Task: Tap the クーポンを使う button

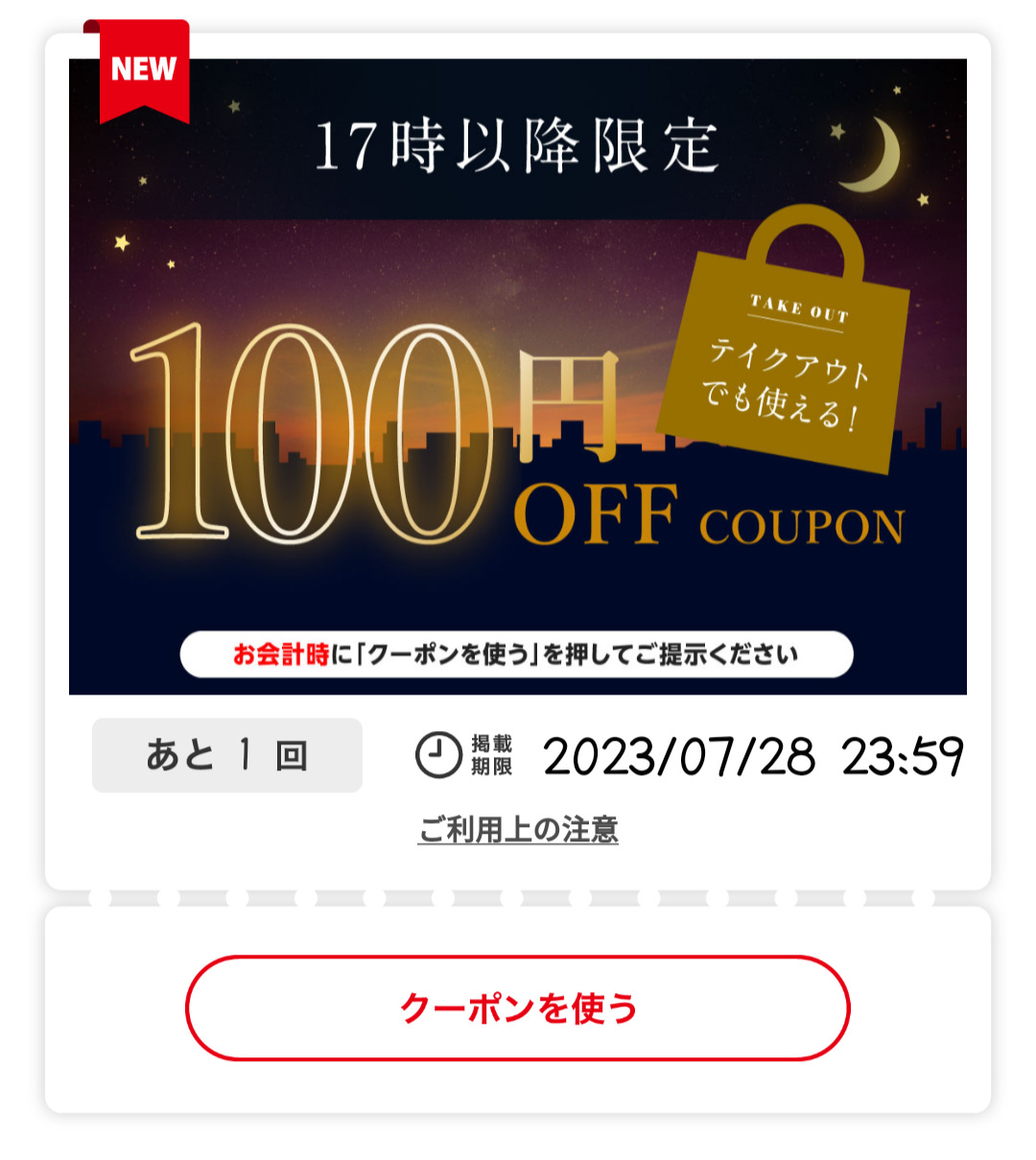Action: [518, 1008]
